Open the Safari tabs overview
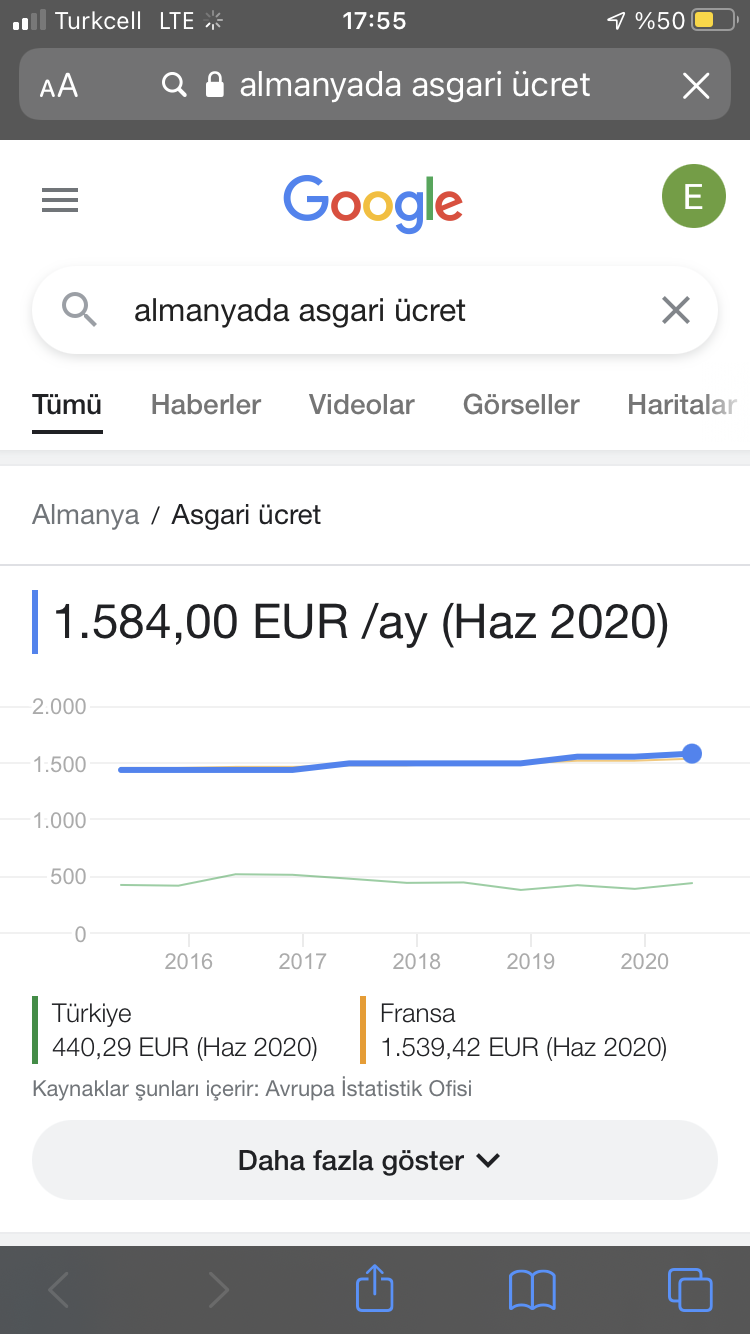Image resolution: width=750 pixels, height=1334 pixels. 689,1289
